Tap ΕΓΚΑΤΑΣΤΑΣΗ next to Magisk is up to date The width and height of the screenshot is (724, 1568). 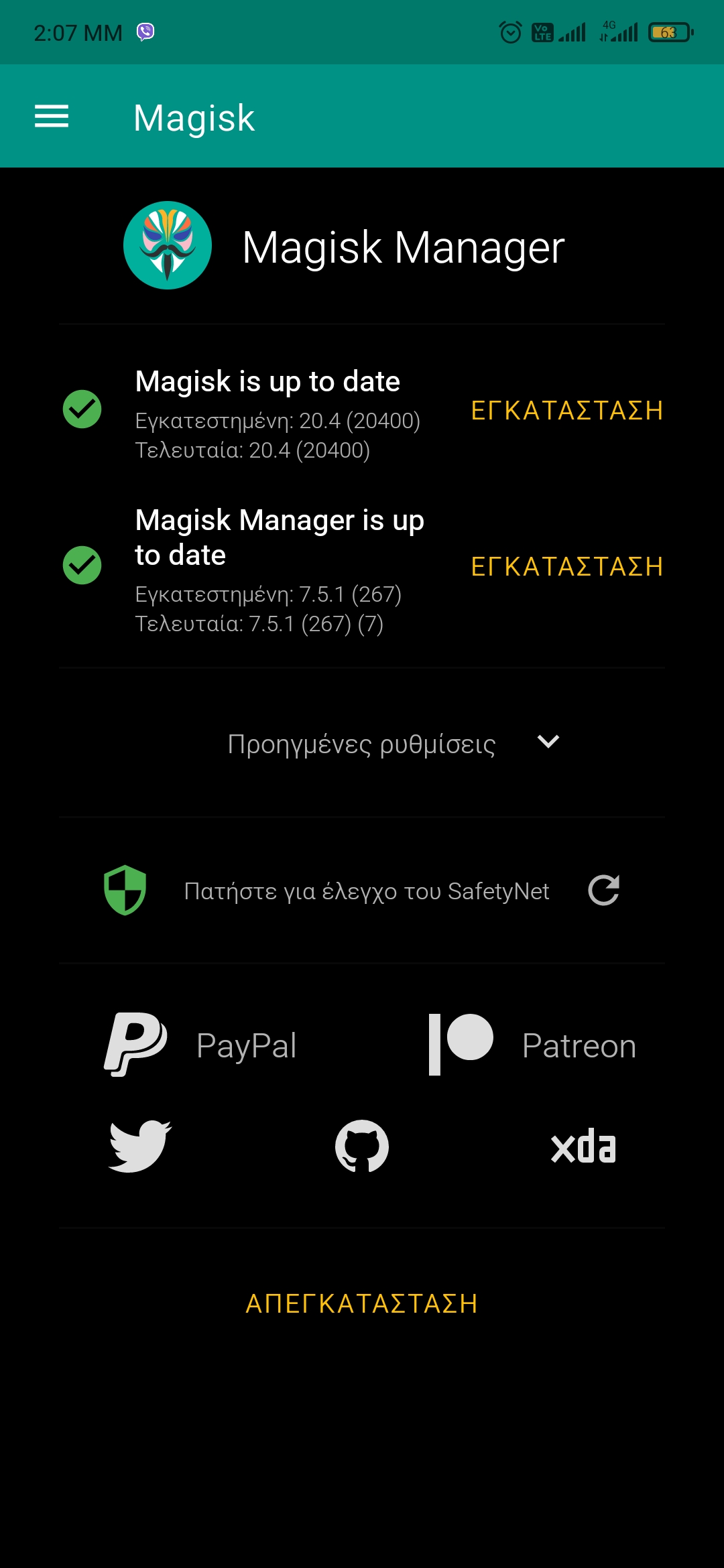566,410
